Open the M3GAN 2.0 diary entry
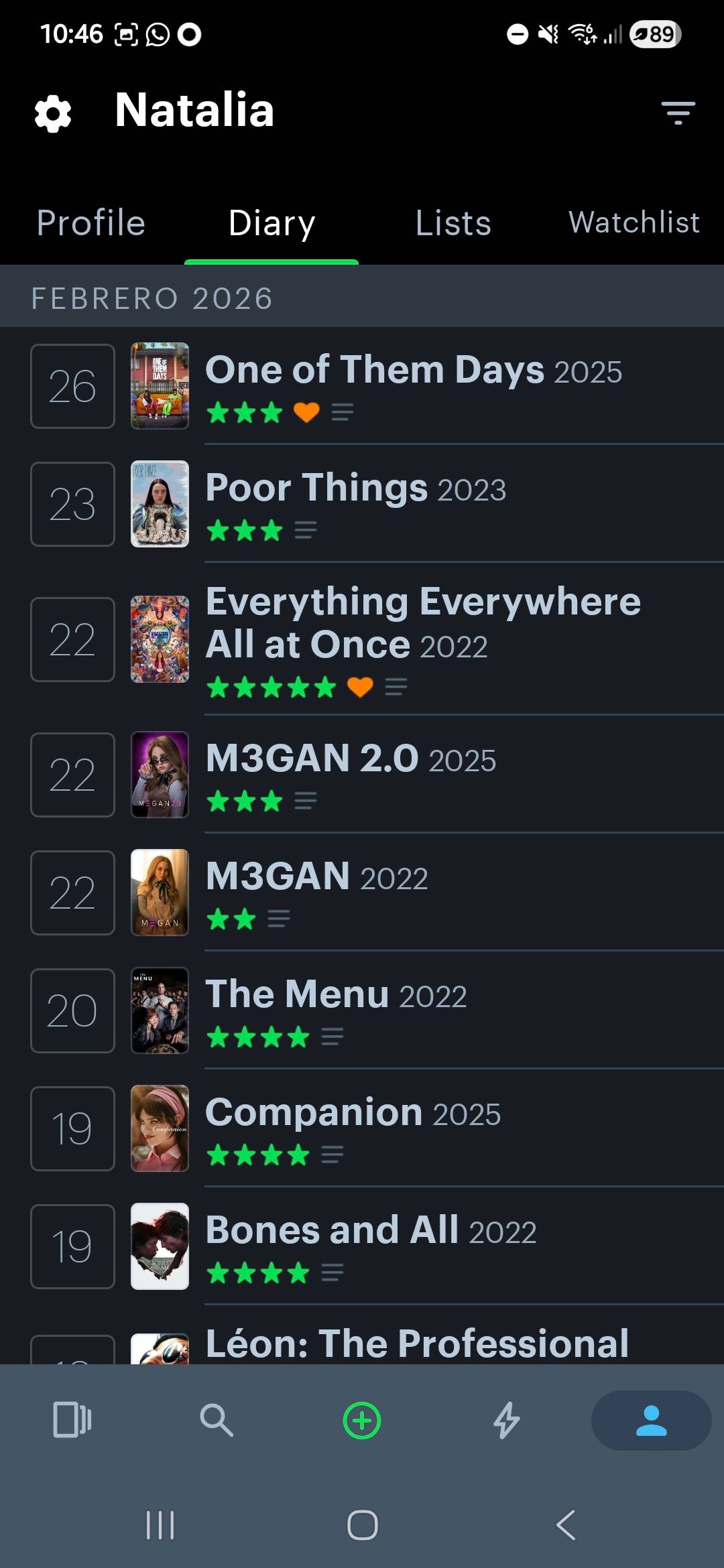724x1568 pixels. click(362, 775)
